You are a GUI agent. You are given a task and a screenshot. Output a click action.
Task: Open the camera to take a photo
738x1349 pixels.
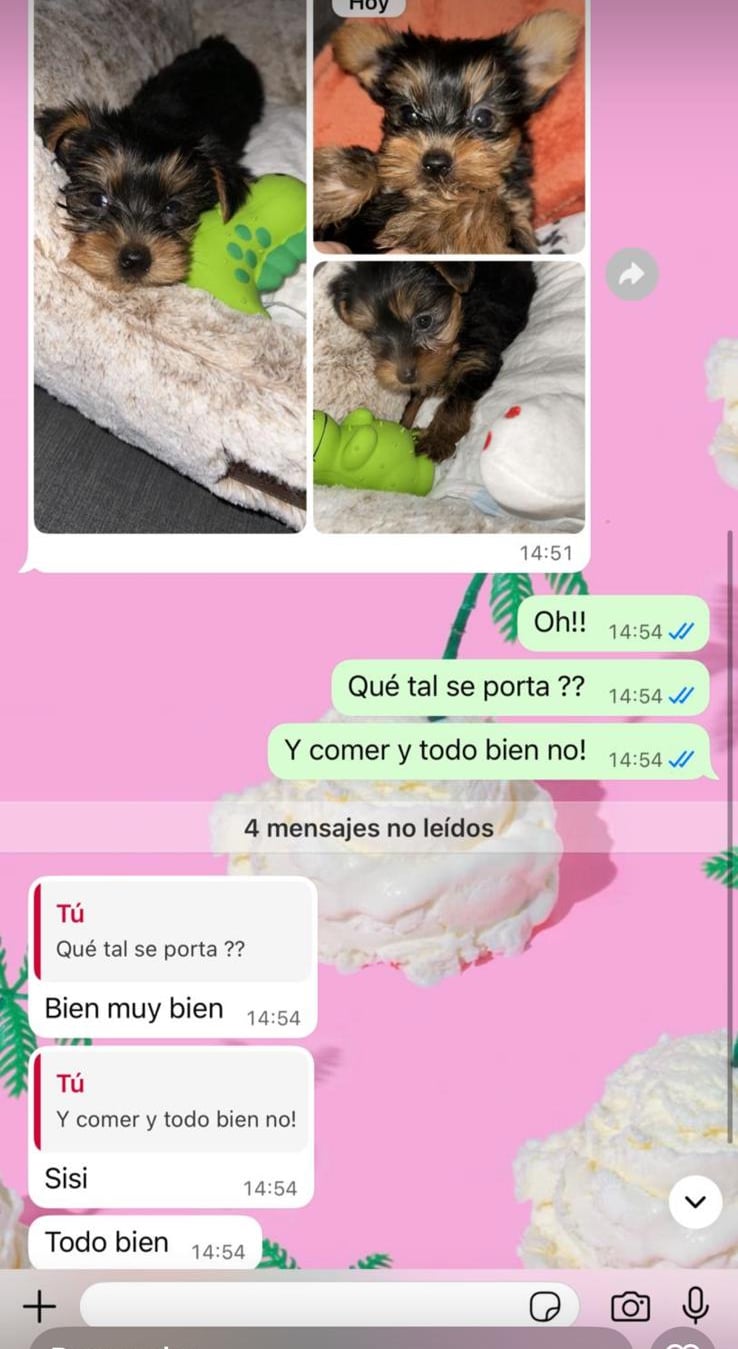(630, 1305)
